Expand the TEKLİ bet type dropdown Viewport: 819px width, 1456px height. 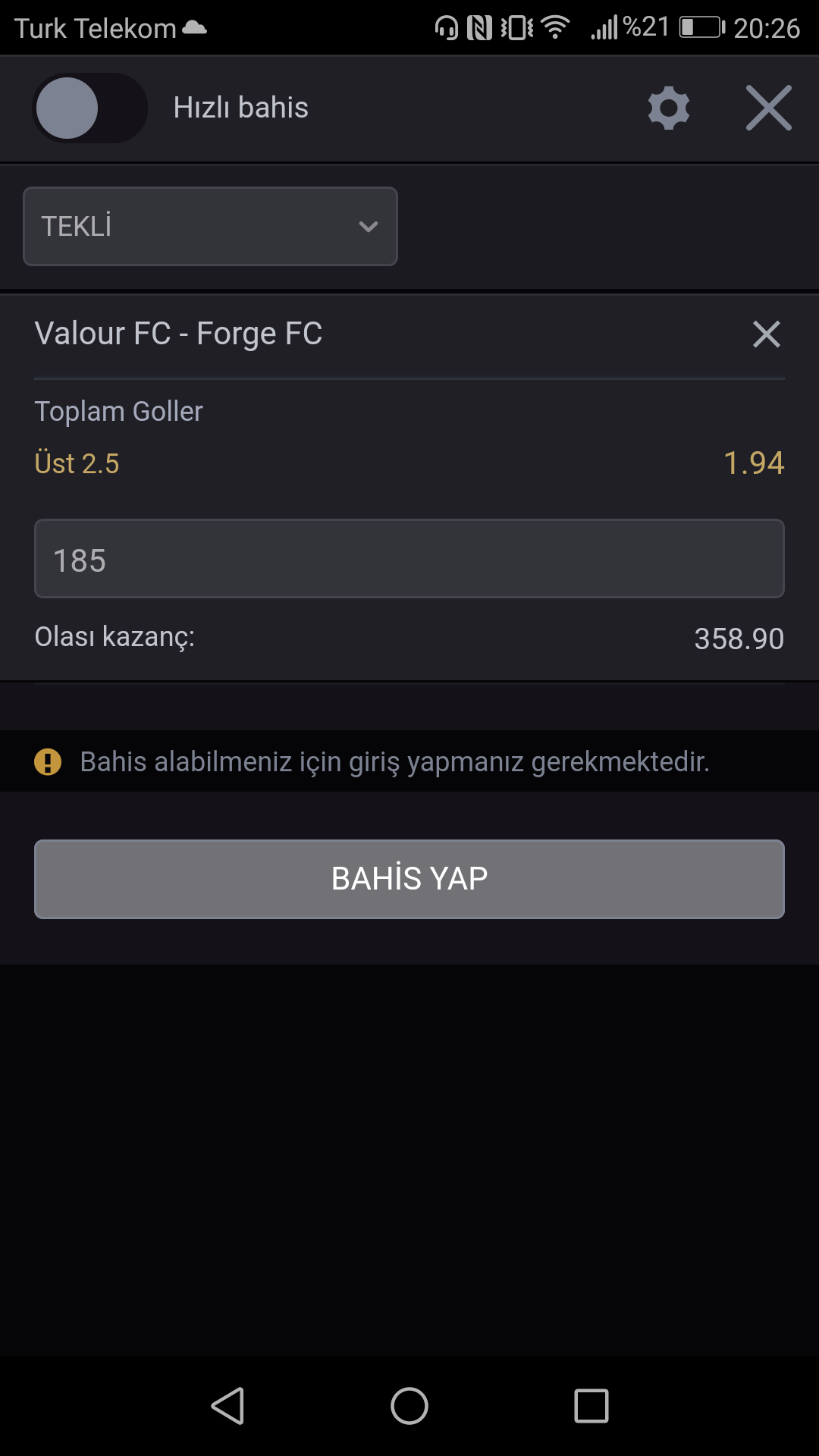click(210, 226)
